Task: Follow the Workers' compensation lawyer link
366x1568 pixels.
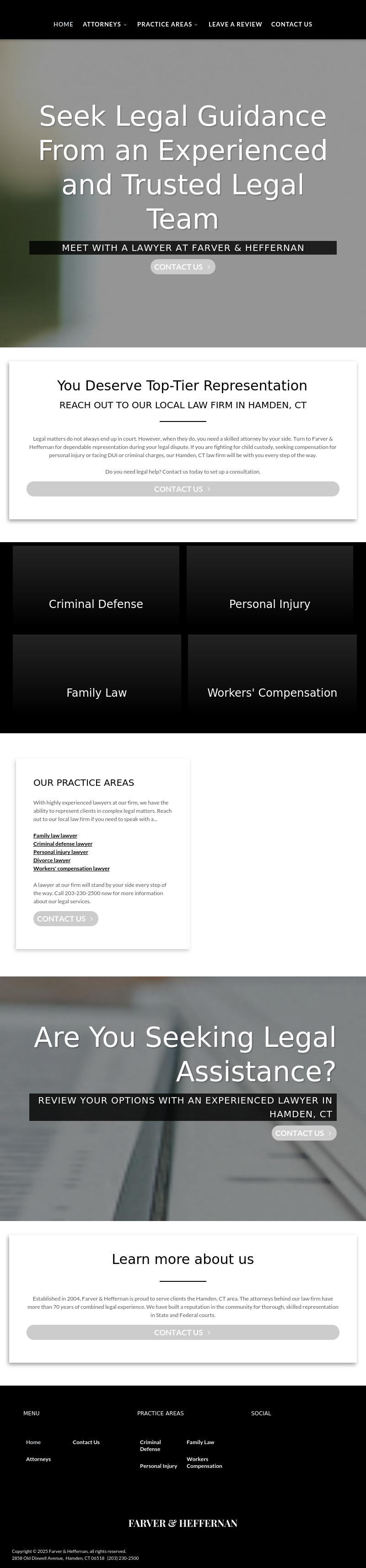Action: [x=71, y=869]
